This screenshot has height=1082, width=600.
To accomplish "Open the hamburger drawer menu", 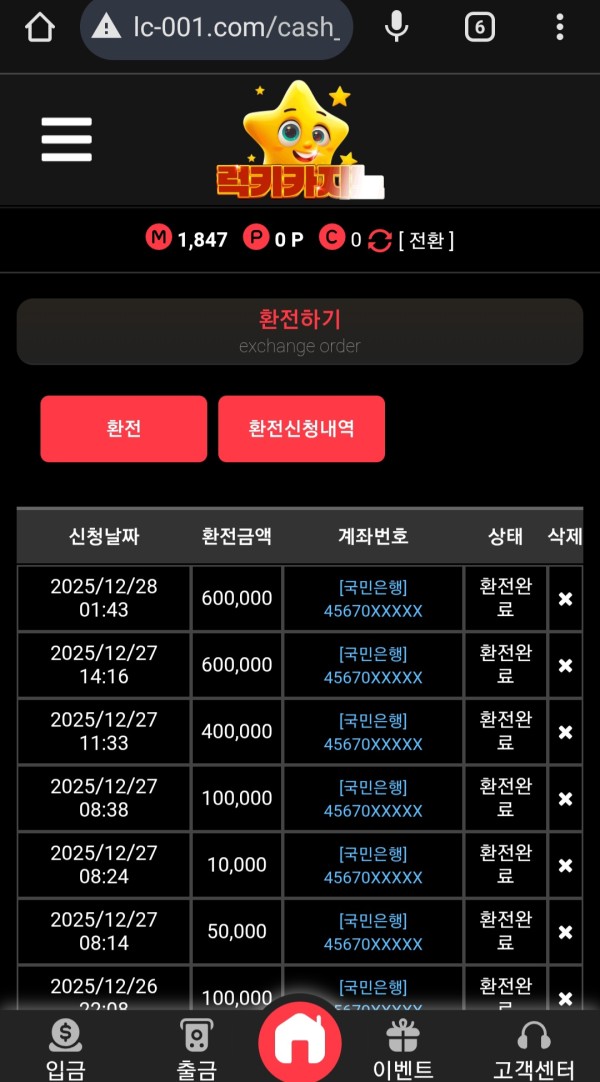I will (66, 140).
